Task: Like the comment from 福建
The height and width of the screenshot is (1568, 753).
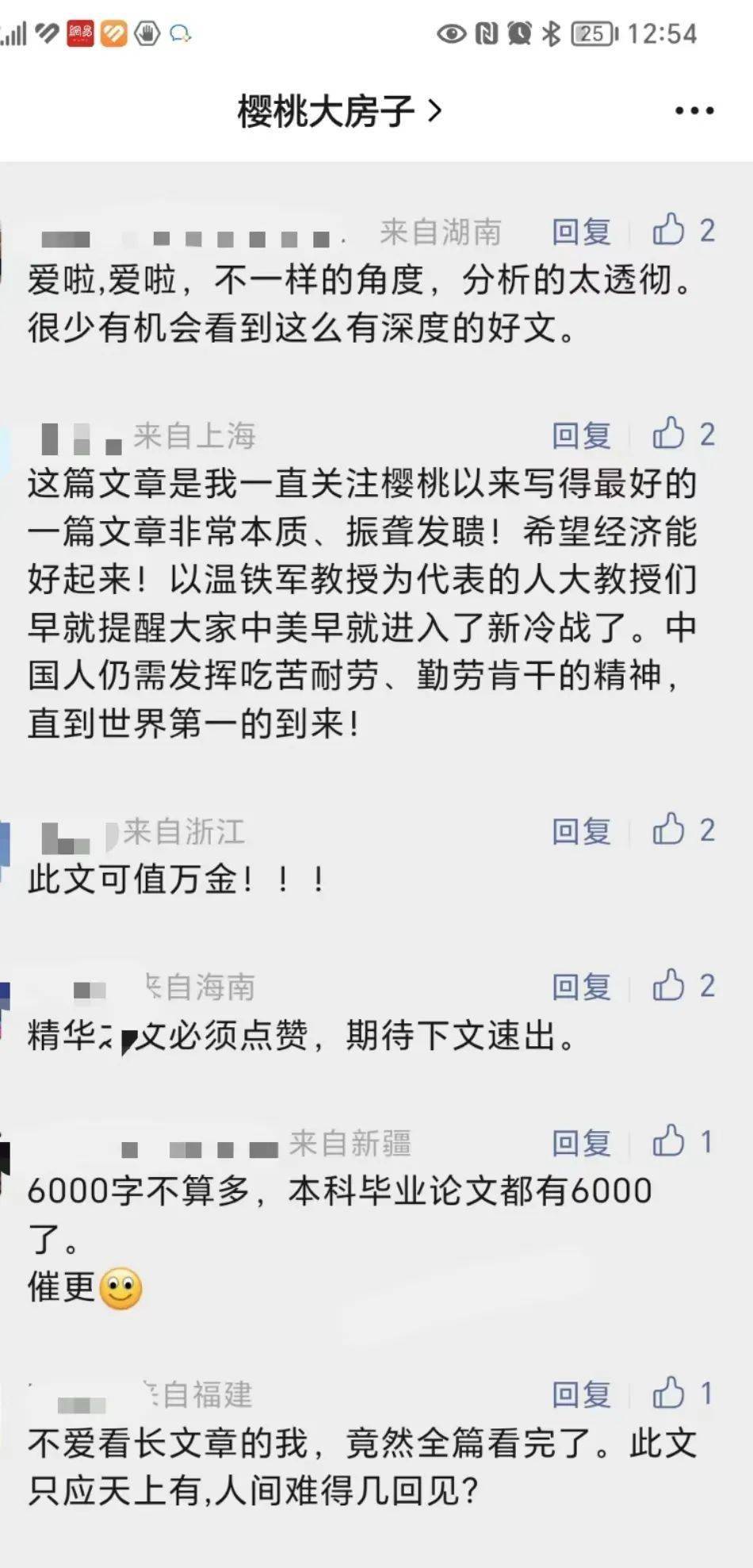Action: point(669,1393)
